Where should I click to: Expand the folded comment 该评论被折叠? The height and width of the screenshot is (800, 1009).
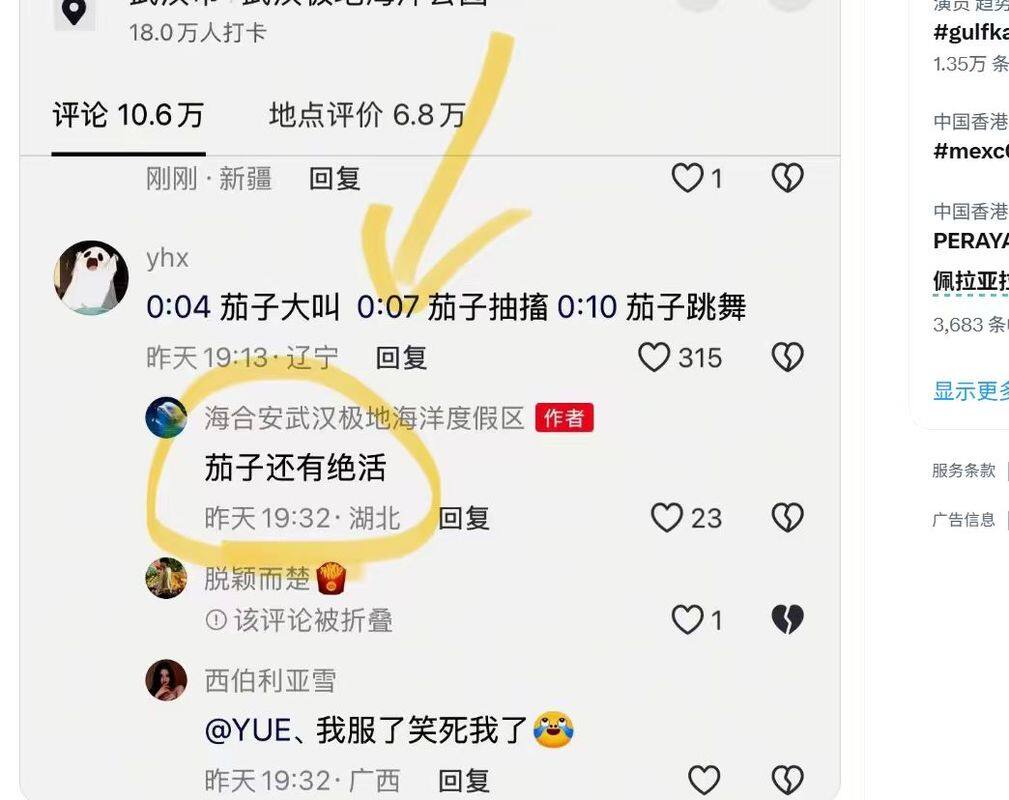(x=311, y=621)
